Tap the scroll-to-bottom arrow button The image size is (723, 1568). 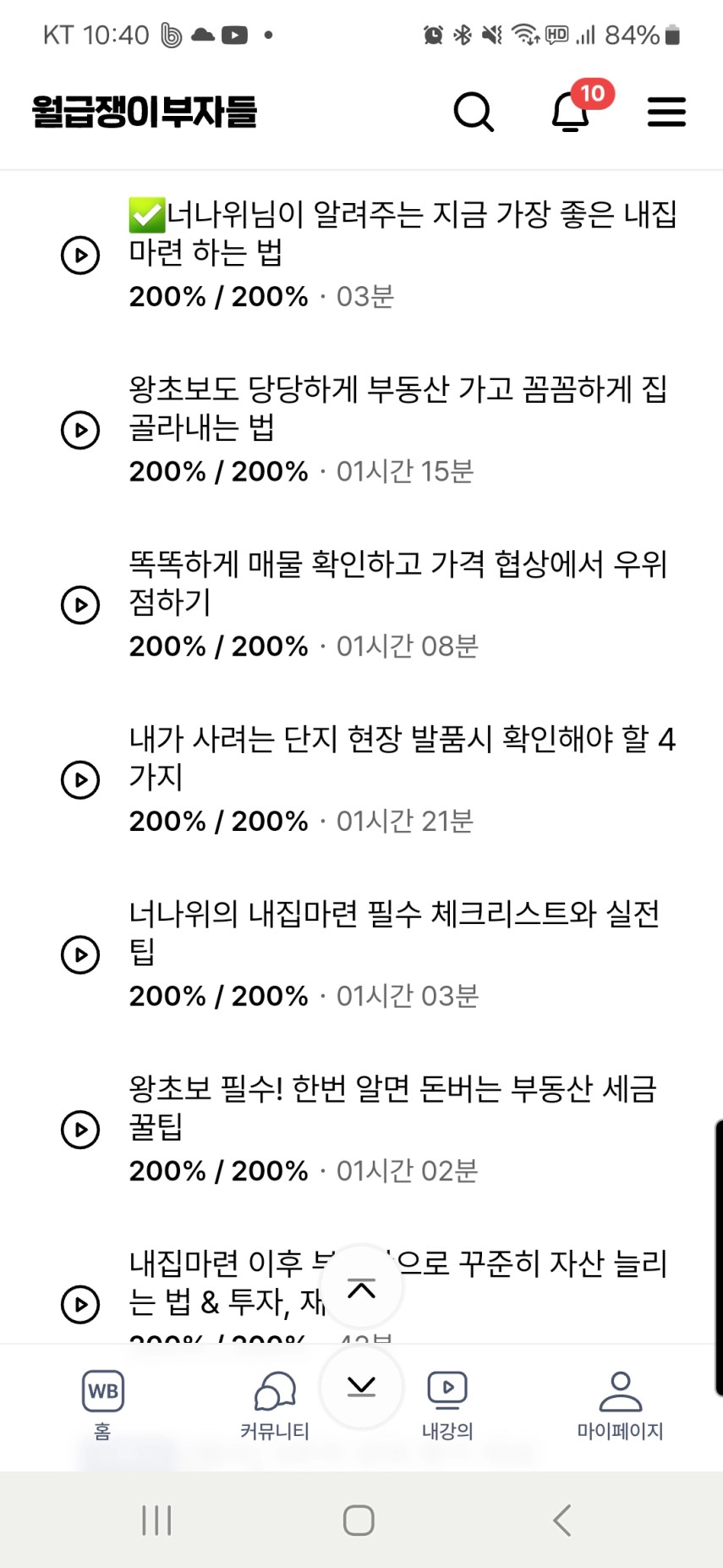361,1386
